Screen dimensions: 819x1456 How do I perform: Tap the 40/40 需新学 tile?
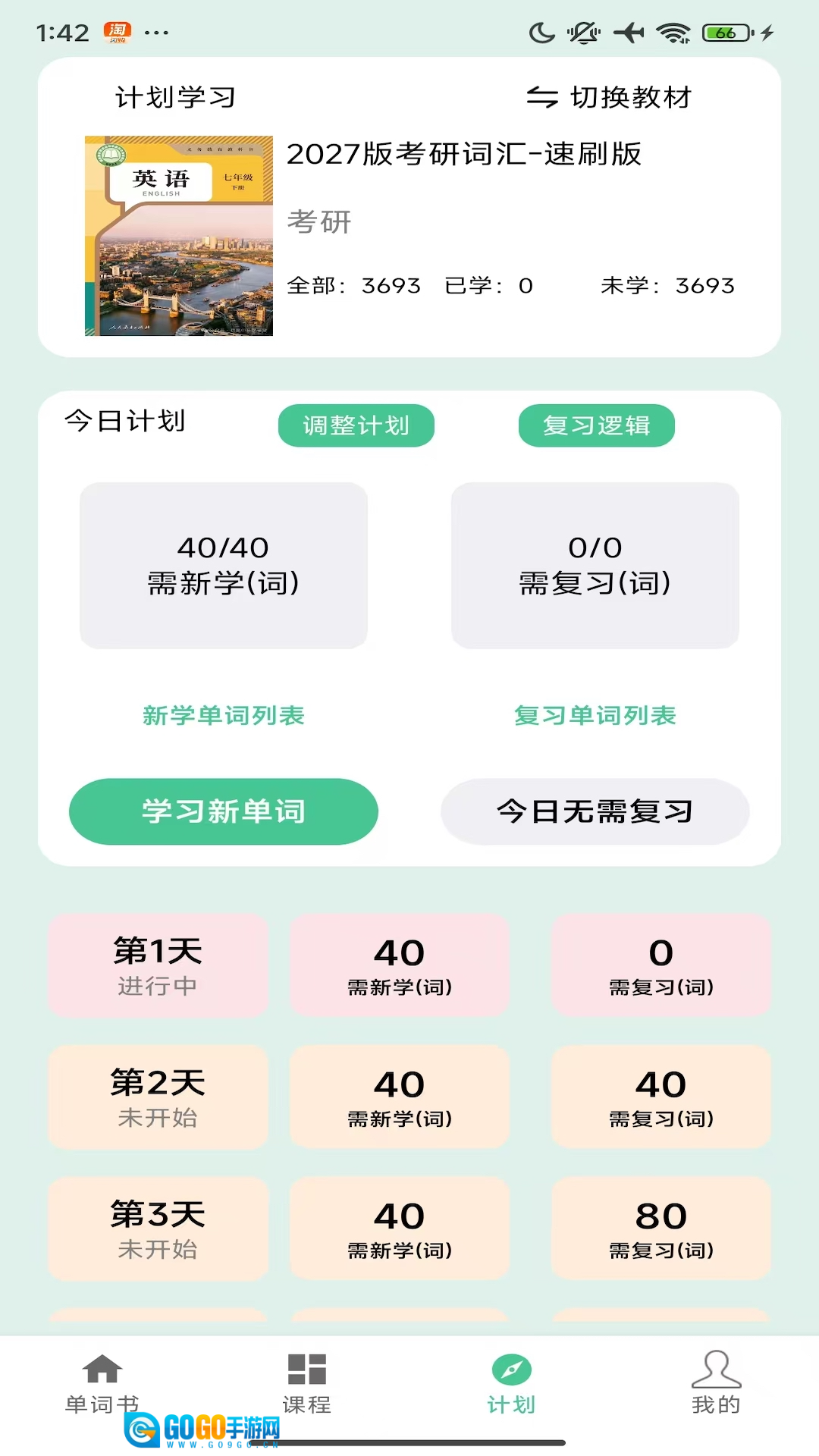click(224, 566)
